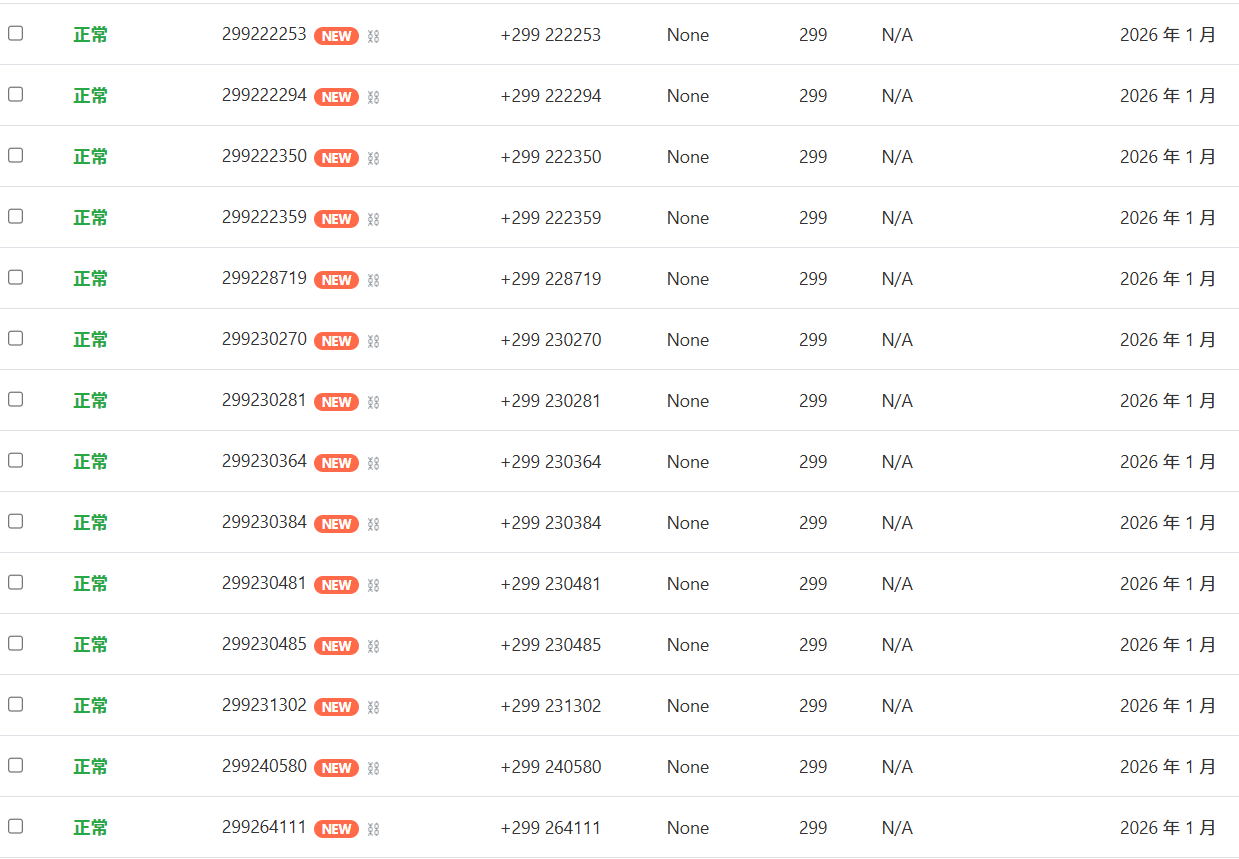Image resolution: width=1239 pixels, height=859 pixels.
Task: Tick the checkbox for 299240580
Action: [15, 765]
